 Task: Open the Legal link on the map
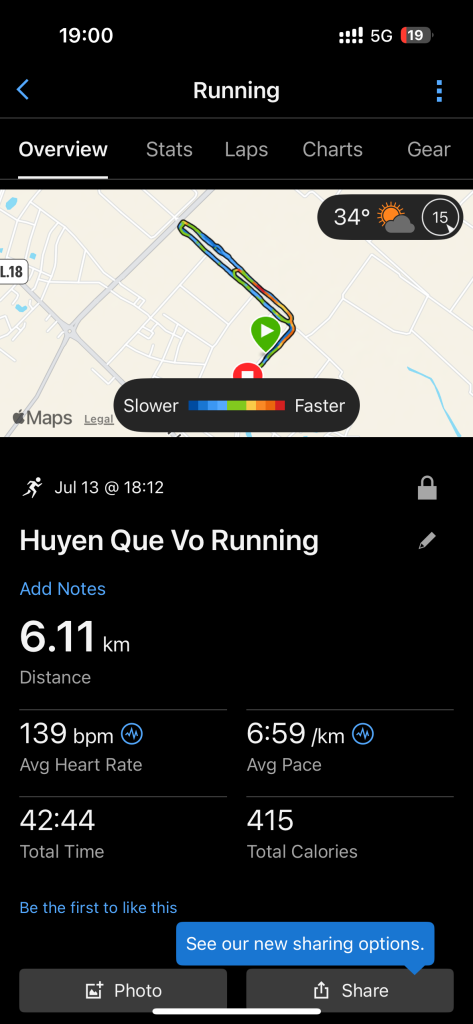point(99,419)
